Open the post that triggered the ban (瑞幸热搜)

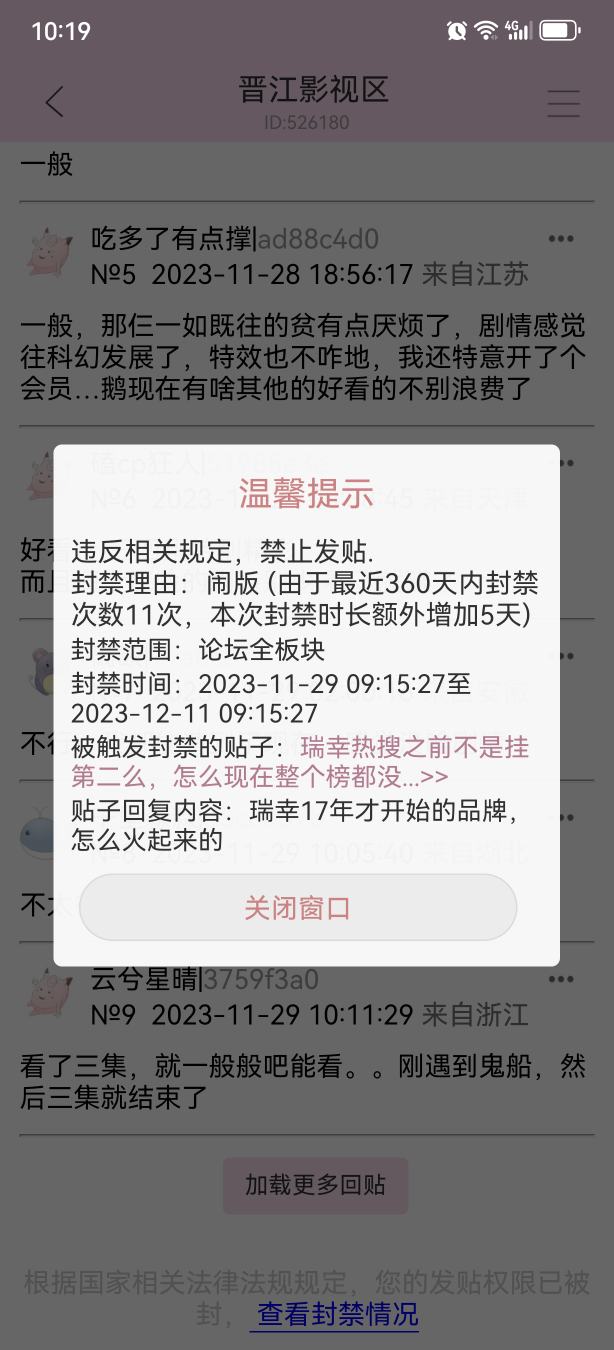pyautogui.click(x=300, y=761)
